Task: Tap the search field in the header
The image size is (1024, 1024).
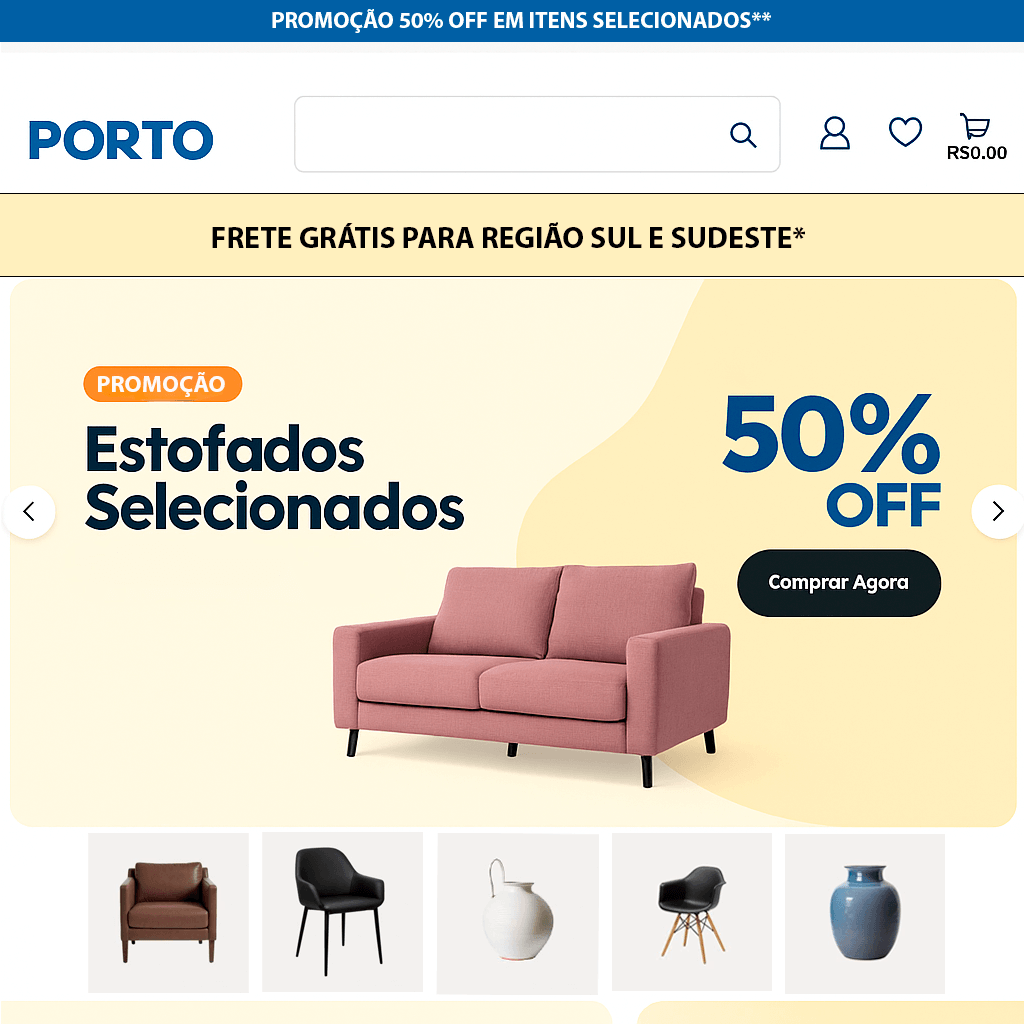Action: [510, 135]
